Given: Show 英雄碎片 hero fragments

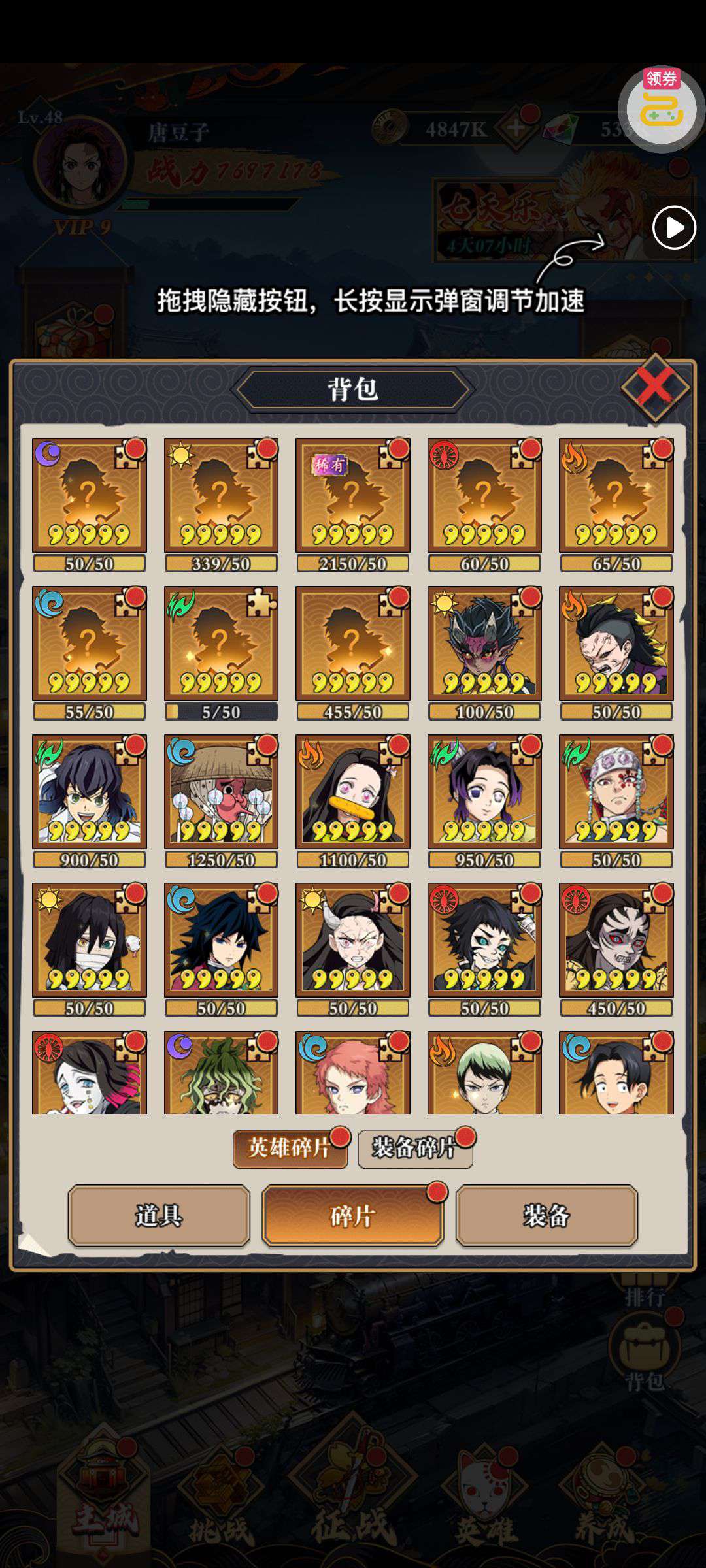Looking at the screenshot, I should (290, 1149).
